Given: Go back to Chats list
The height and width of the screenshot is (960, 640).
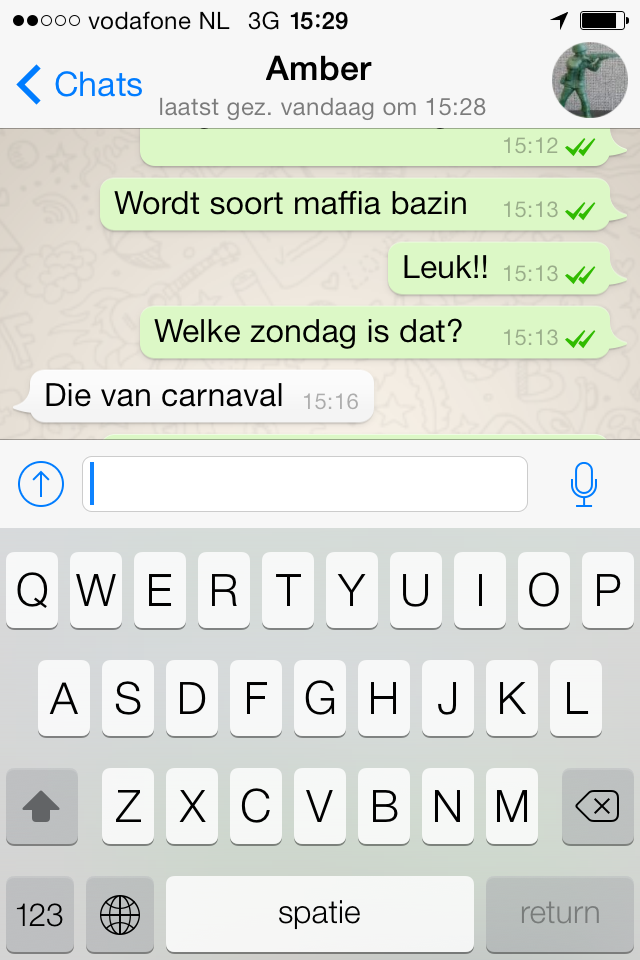Looking at the screenshot, I should (80, 85).
